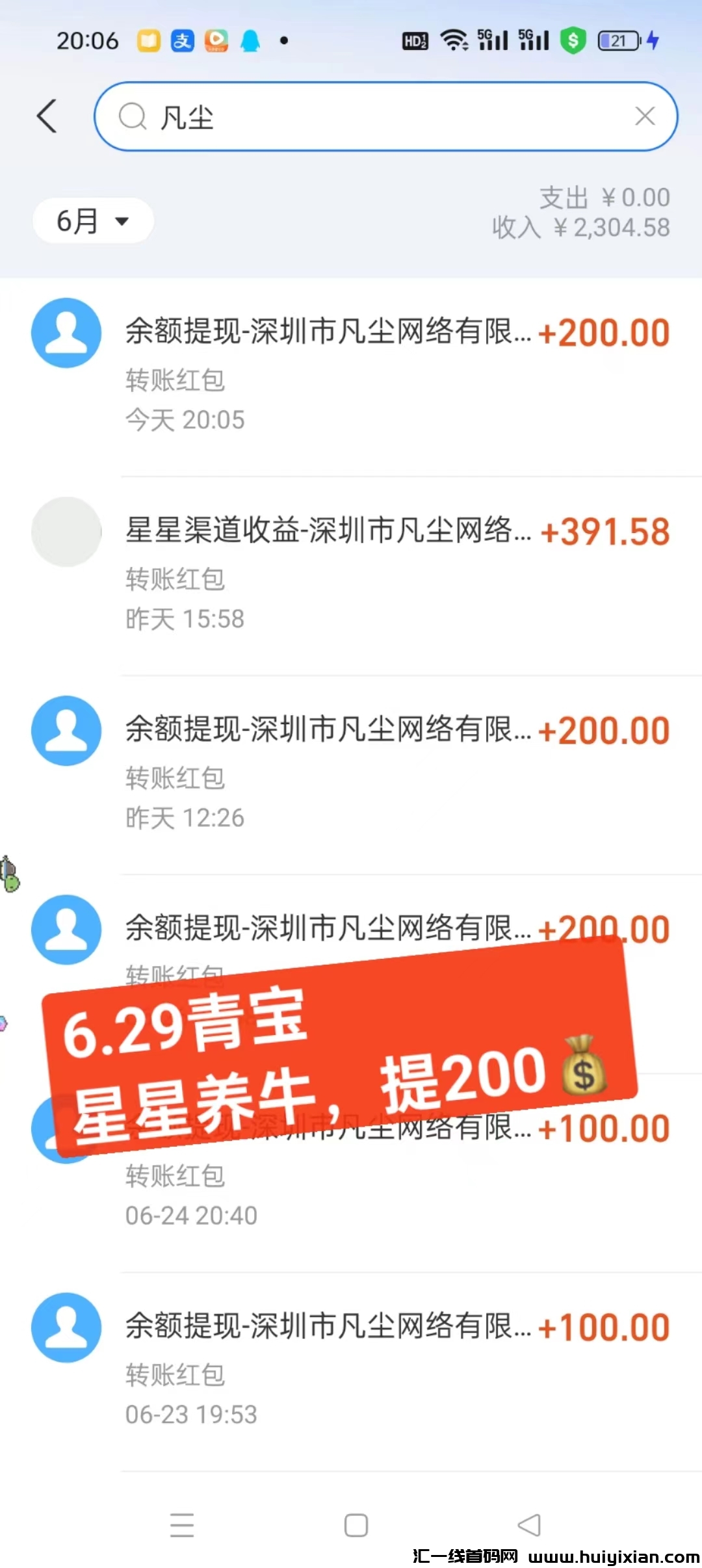Tap the green shield icon in the status bar
Viewport: 702px width, 1568px height.
click(x=572, y=40)
